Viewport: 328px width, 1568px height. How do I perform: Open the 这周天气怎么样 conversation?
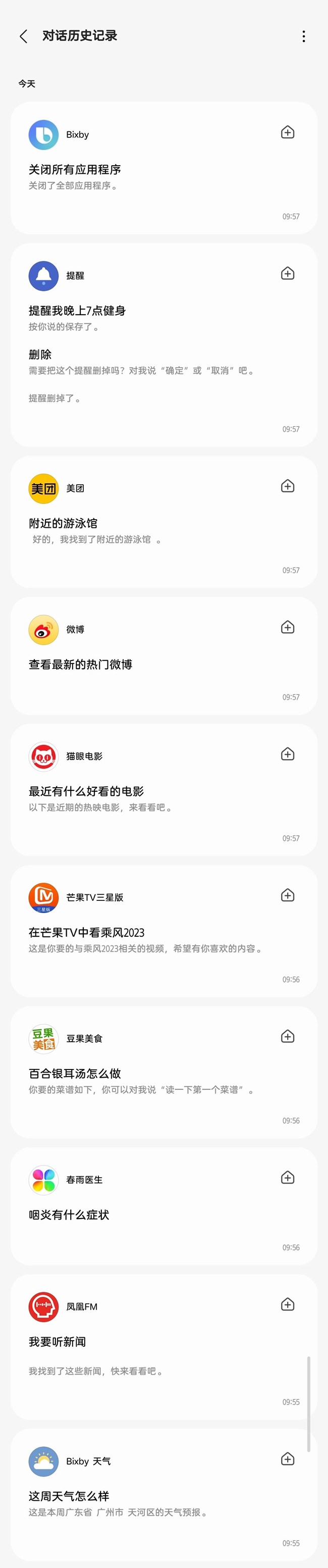(x=69, y=1496)
